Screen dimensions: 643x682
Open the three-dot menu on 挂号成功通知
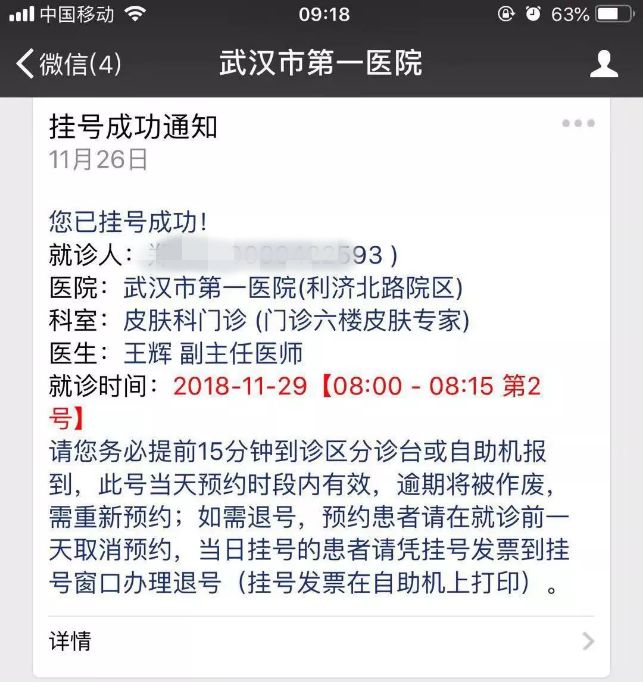(578, 124)
